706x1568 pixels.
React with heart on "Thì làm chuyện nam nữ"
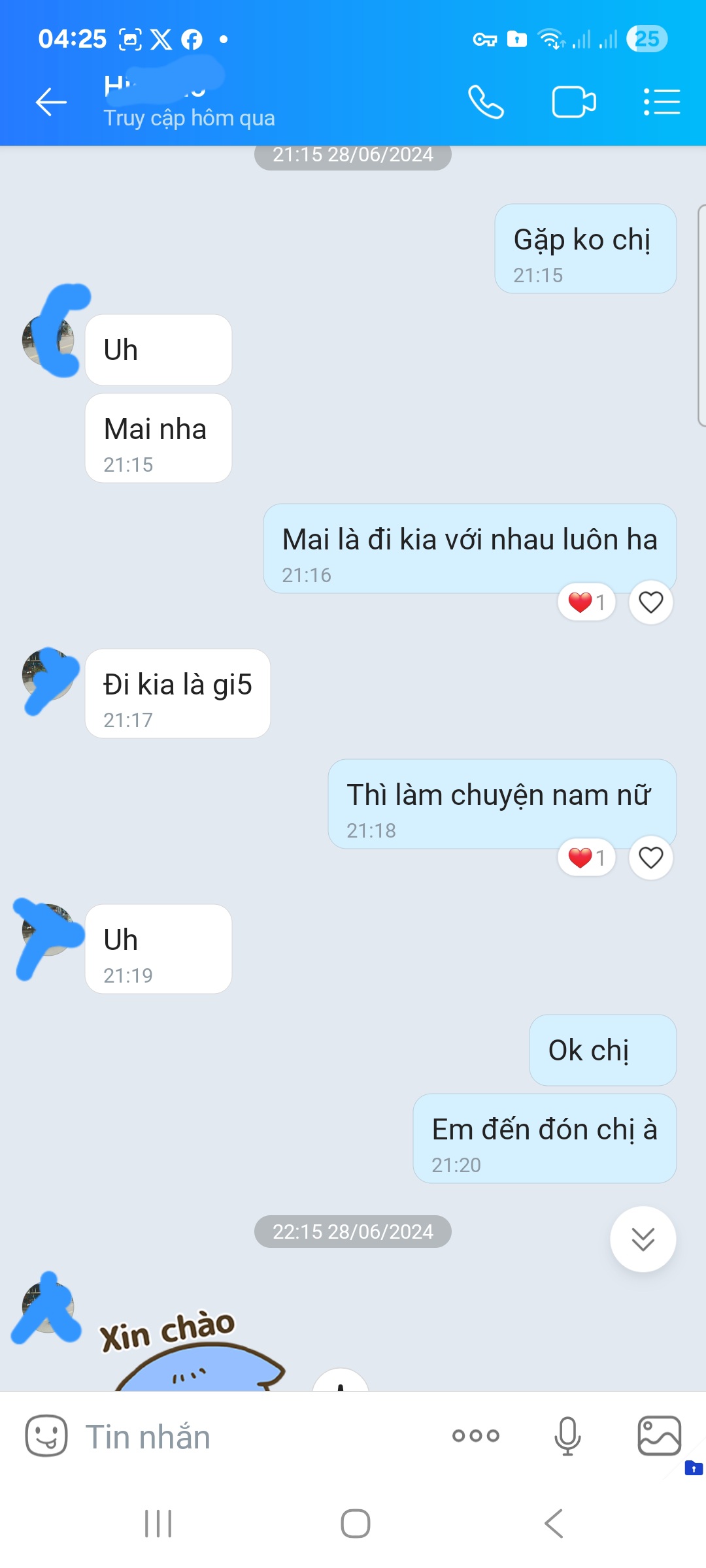point(650,858)
